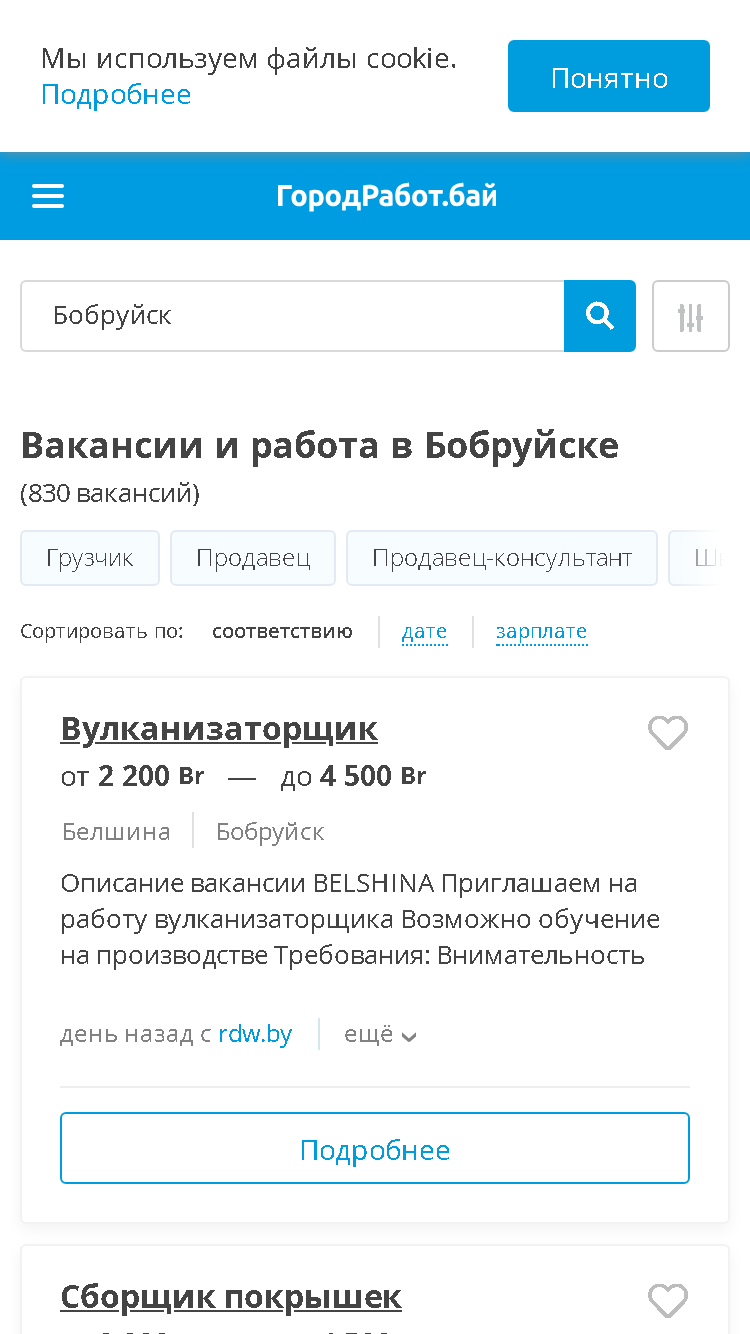Sort vacancies by зарплате
750x1334 pixels.
click(x=541, y=632)
